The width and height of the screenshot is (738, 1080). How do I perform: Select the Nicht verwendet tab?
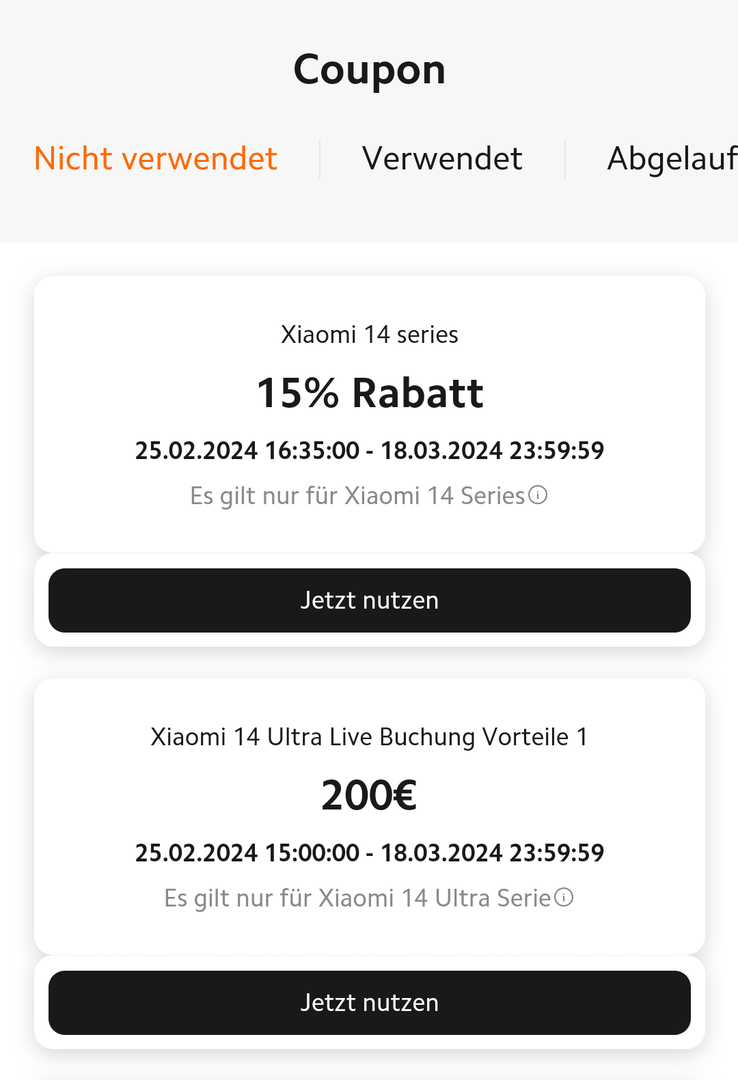click(156, 159)
